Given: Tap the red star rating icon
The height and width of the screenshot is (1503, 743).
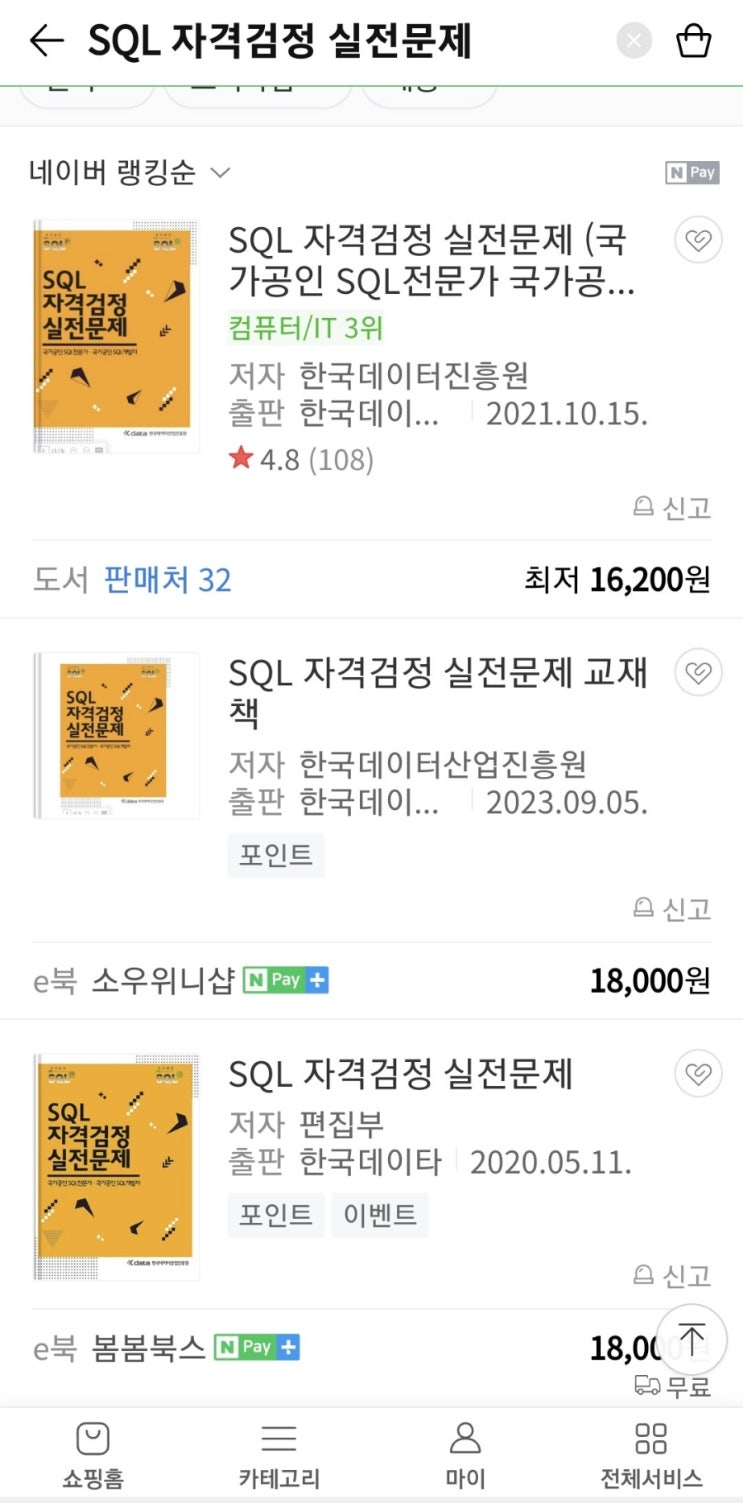Looking at the screenshot, I should coord(240,458).
